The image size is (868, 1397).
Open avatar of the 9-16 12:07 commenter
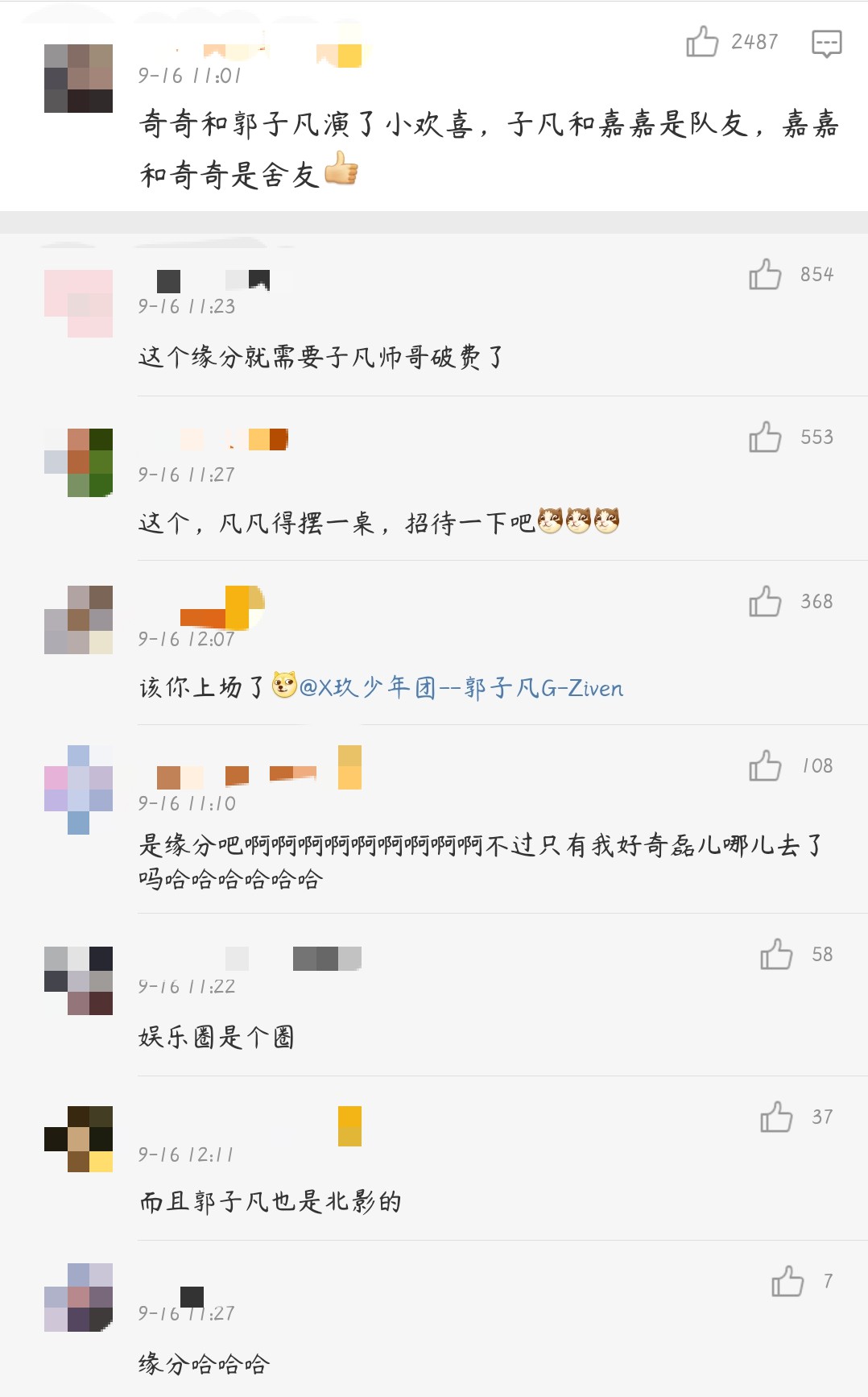pos(78,620)
